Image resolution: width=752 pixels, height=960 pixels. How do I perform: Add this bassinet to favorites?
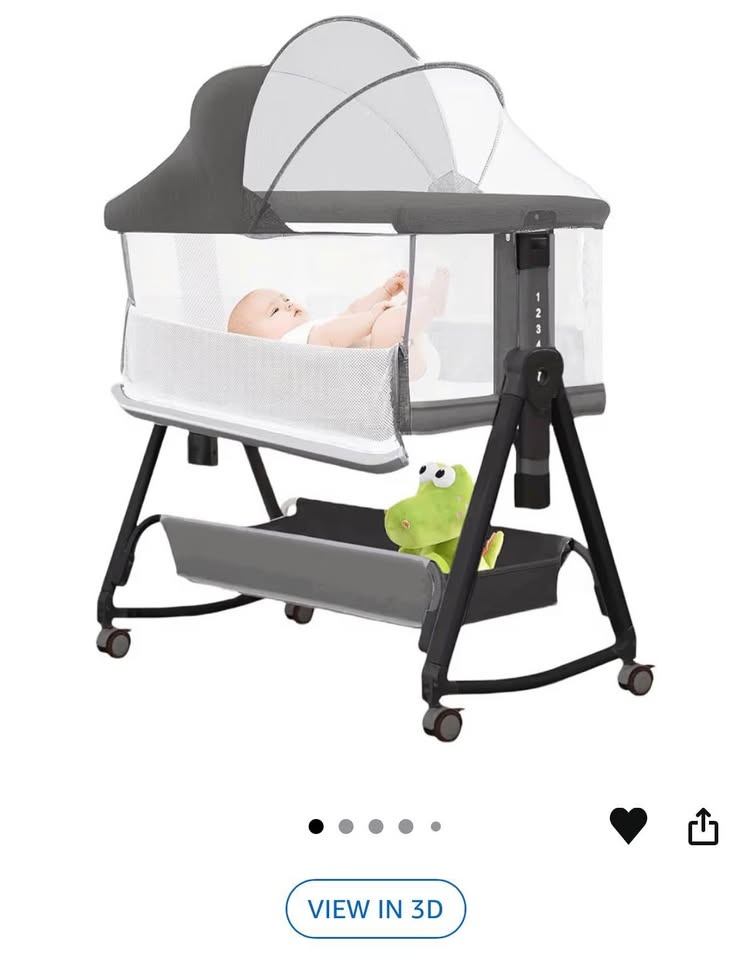[628, 825]
